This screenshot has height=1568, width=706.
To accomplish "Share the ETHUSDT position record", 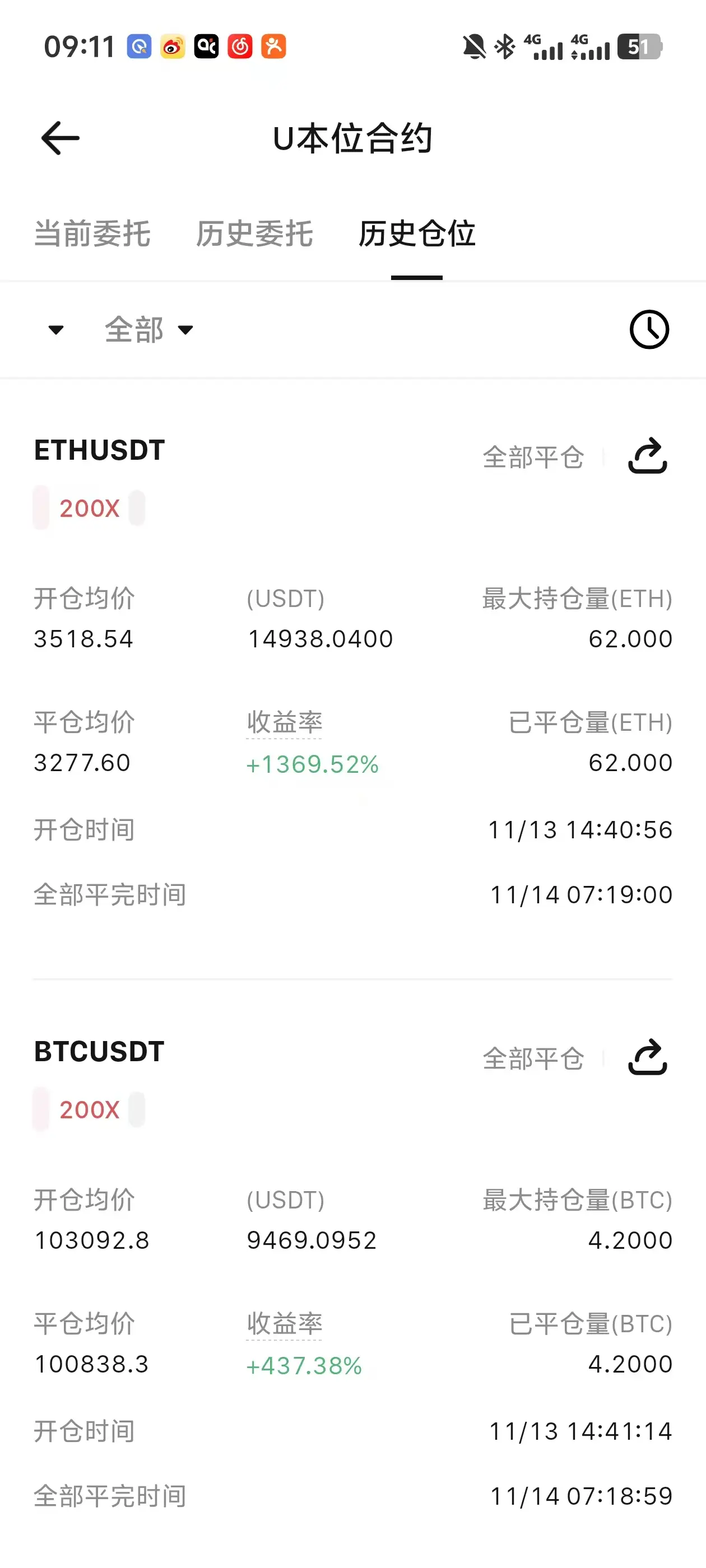I will coord(648,456).
